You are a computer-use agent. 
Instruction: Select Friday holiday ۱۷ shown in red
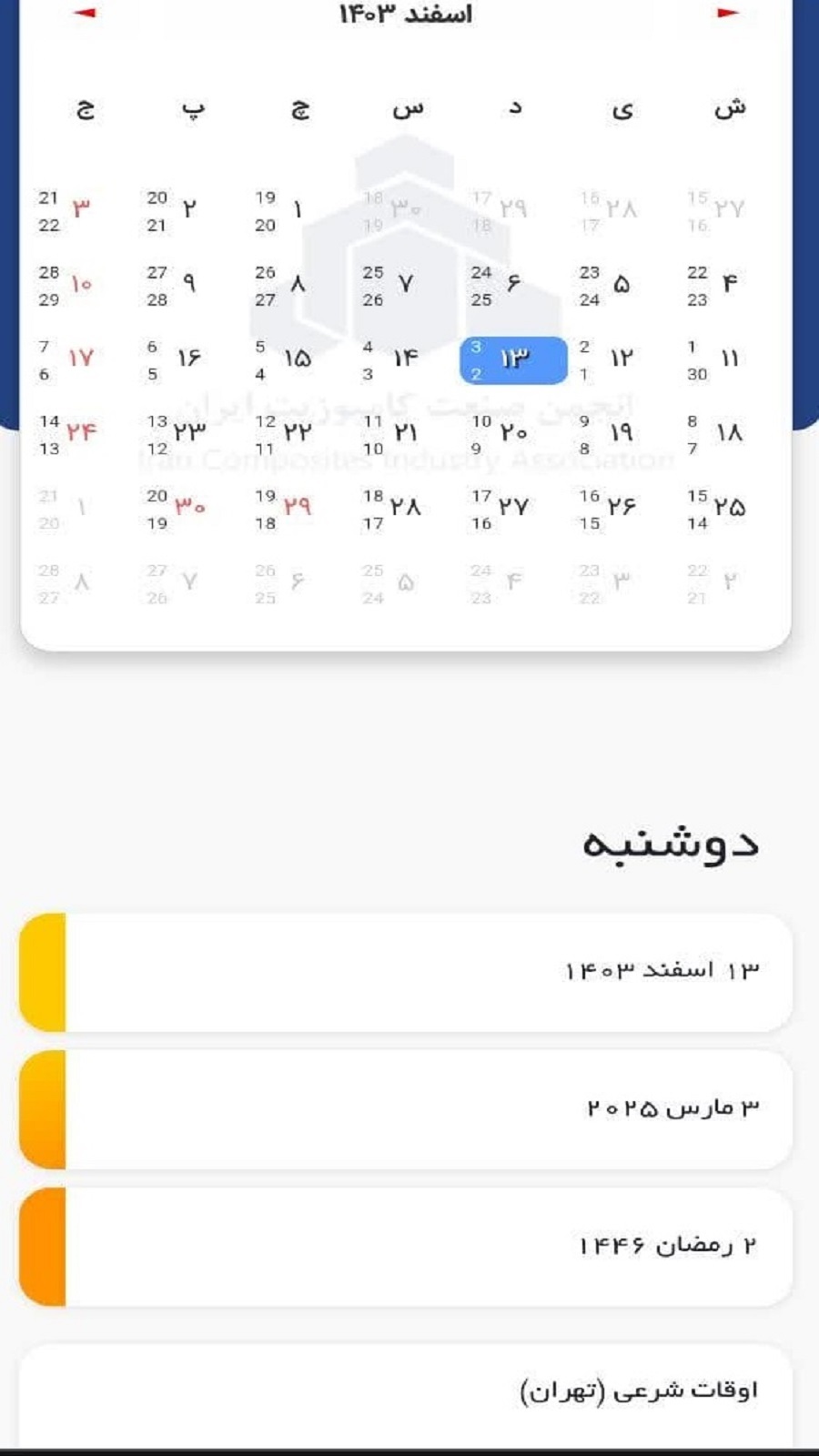click(80, 359)
